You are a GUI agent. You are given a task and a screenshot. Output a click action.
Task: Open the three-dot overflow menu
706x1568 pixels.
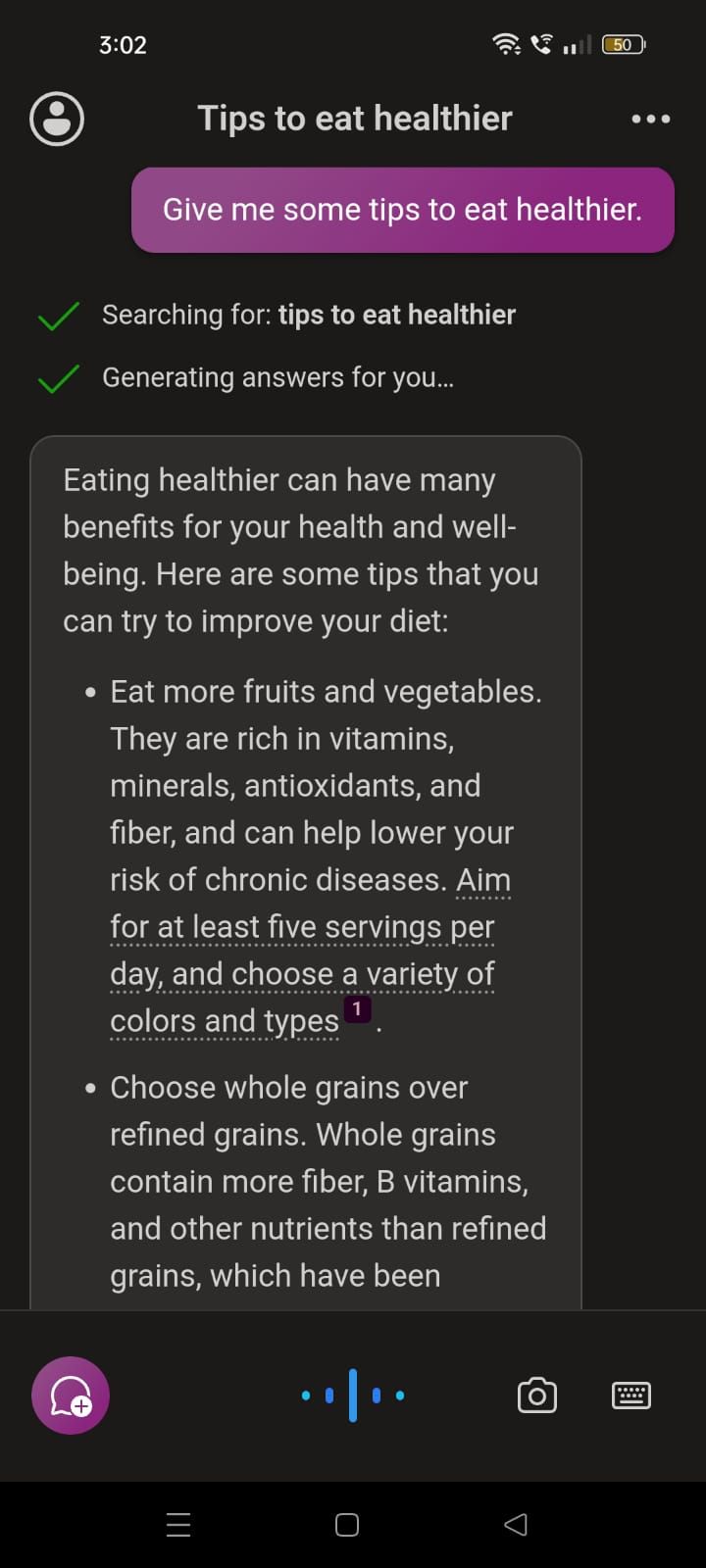(650, 119)
